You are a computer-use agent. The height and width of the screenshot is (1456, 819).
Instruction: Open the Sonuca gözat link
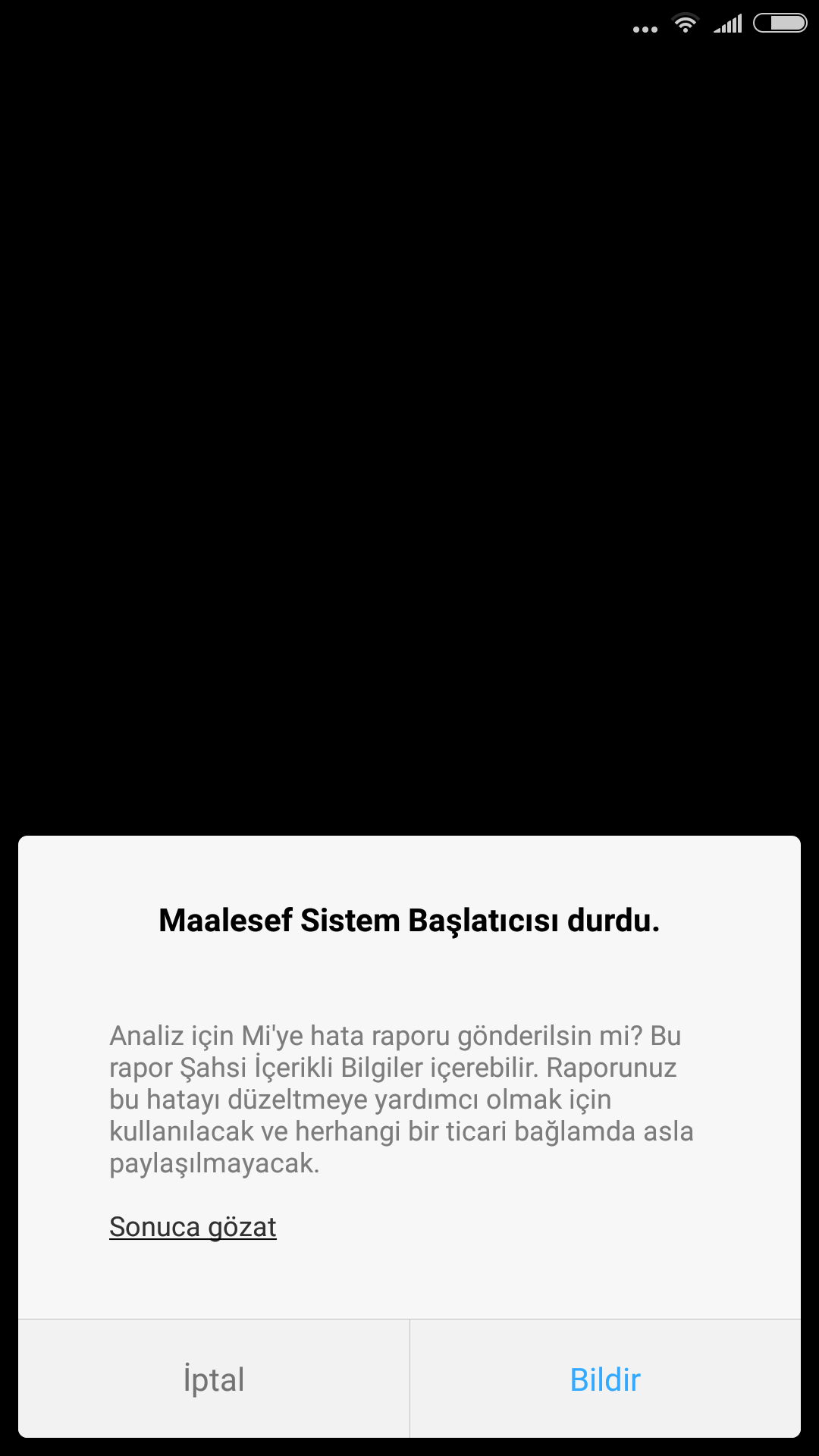tap(193, 1226)
